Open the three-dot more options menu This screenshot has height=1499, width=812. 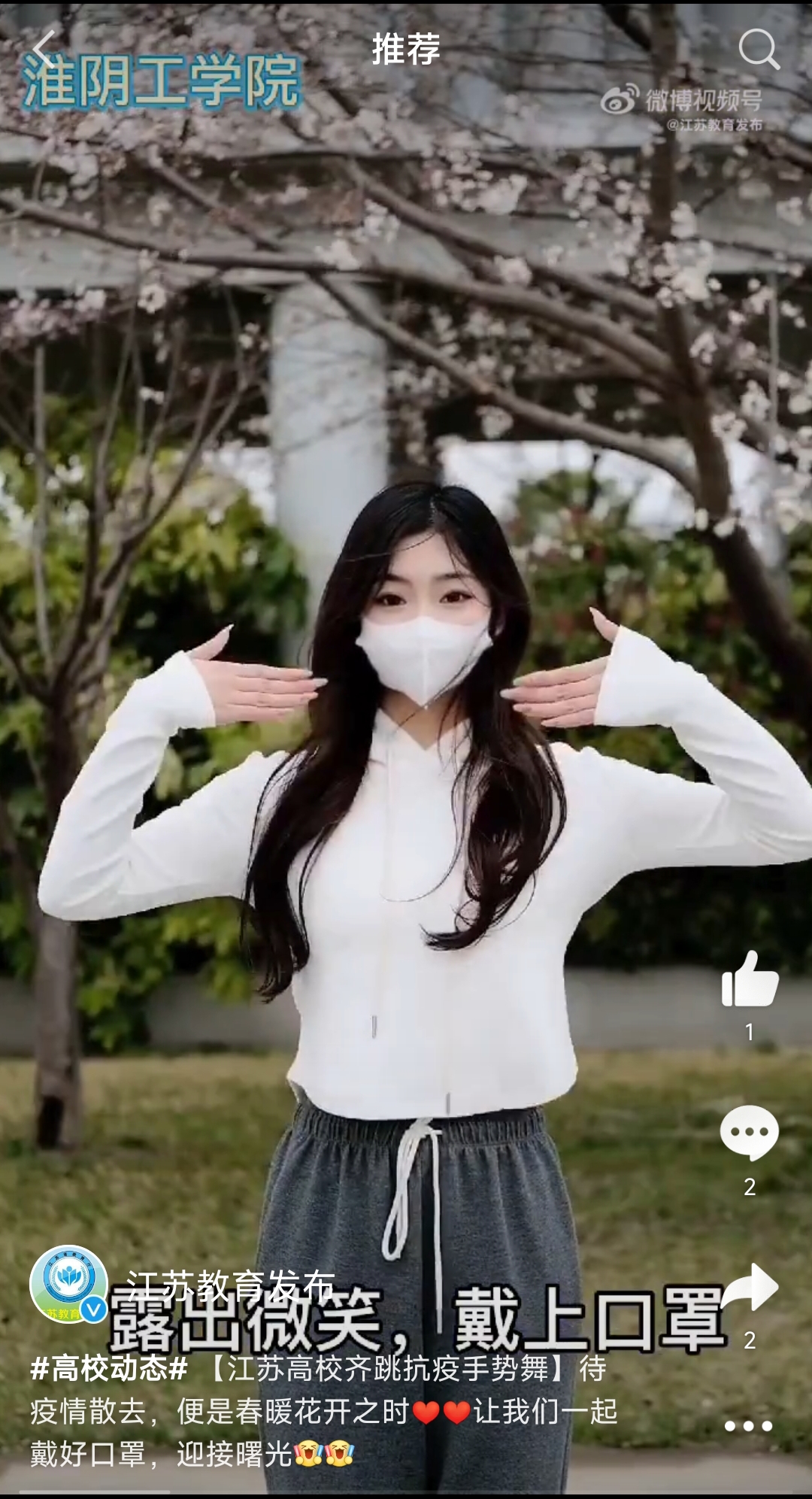click(748, 1426)
